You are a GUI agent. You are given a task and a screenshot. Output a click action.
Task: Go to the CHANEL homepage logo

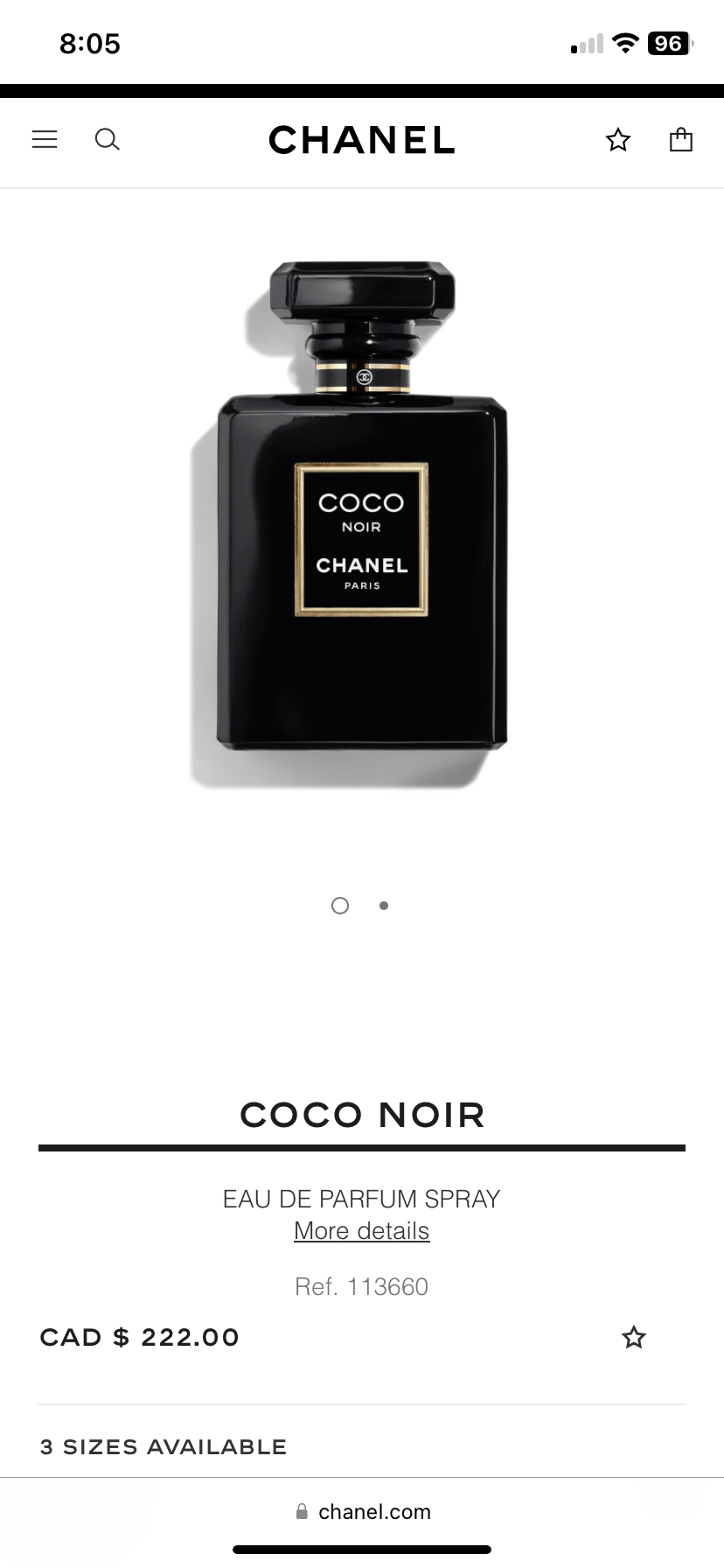pyautogui.click(x=361, y=140)
